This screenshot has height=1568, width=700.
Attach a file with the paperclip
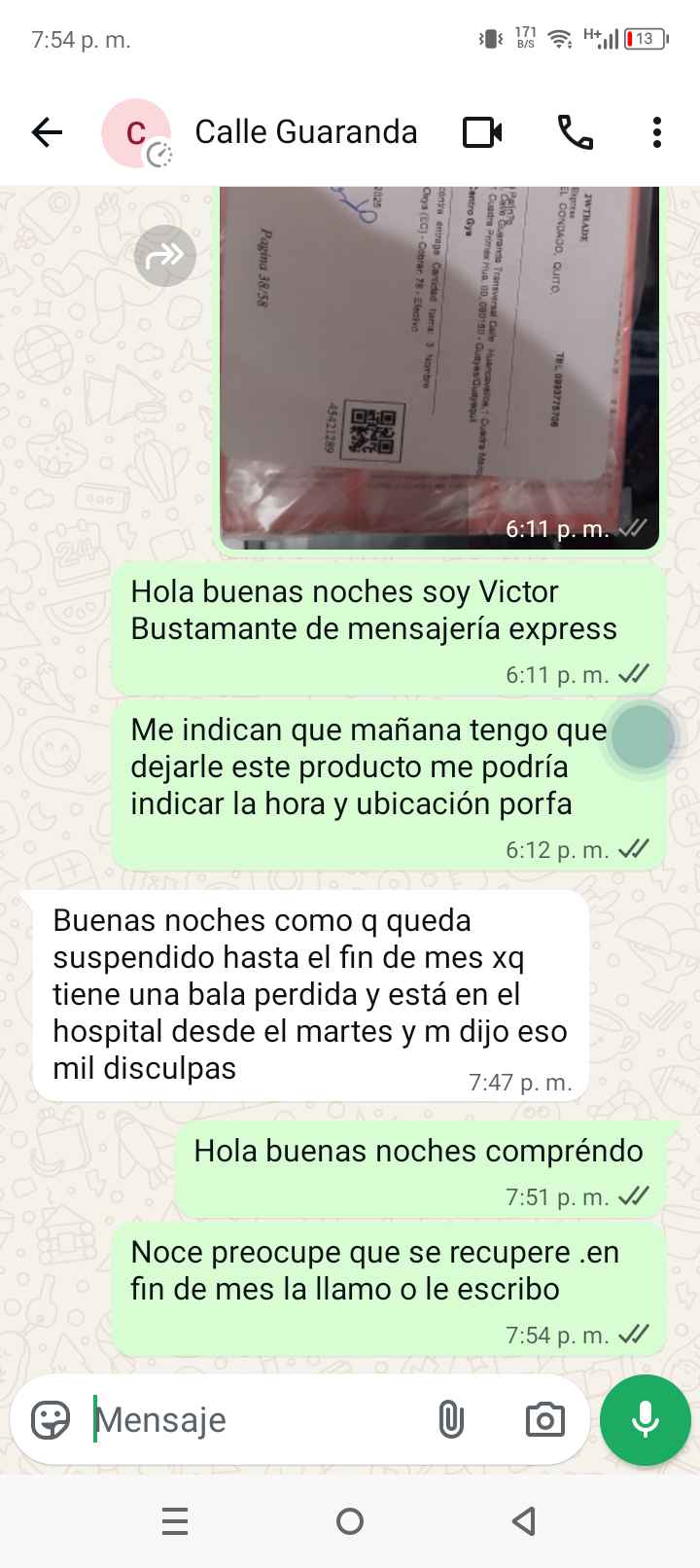pyautogui.click(x=451, y=1420)
